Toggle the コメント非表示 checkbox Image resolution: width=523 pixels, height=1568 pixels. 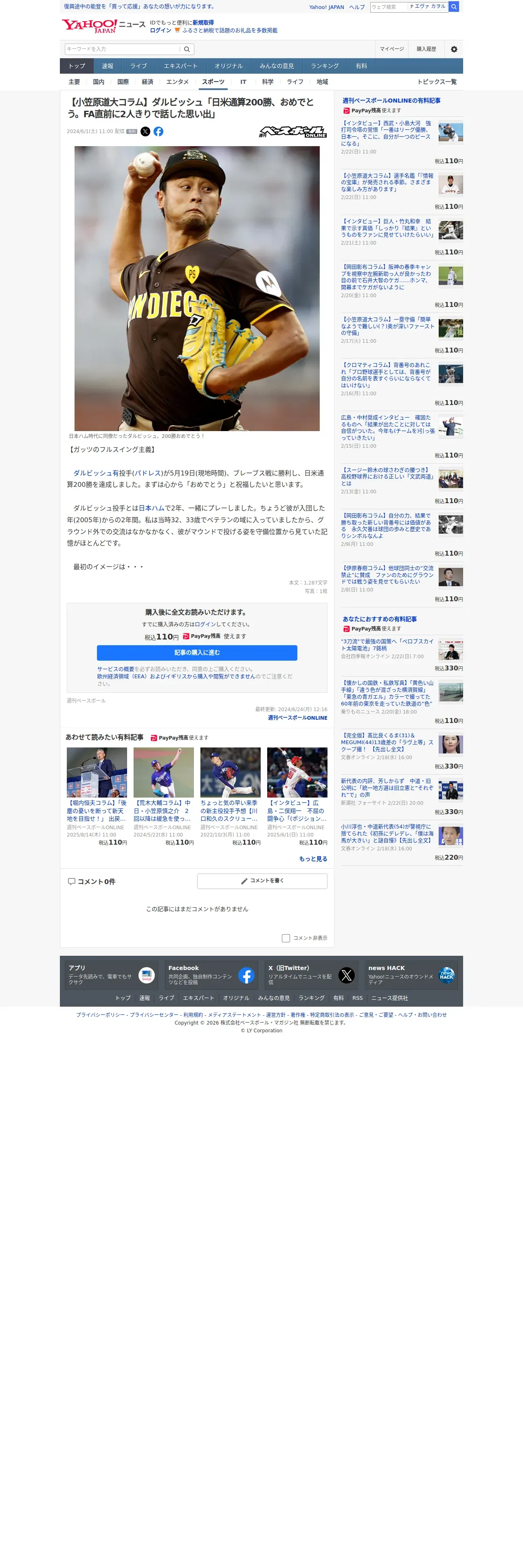286,938
